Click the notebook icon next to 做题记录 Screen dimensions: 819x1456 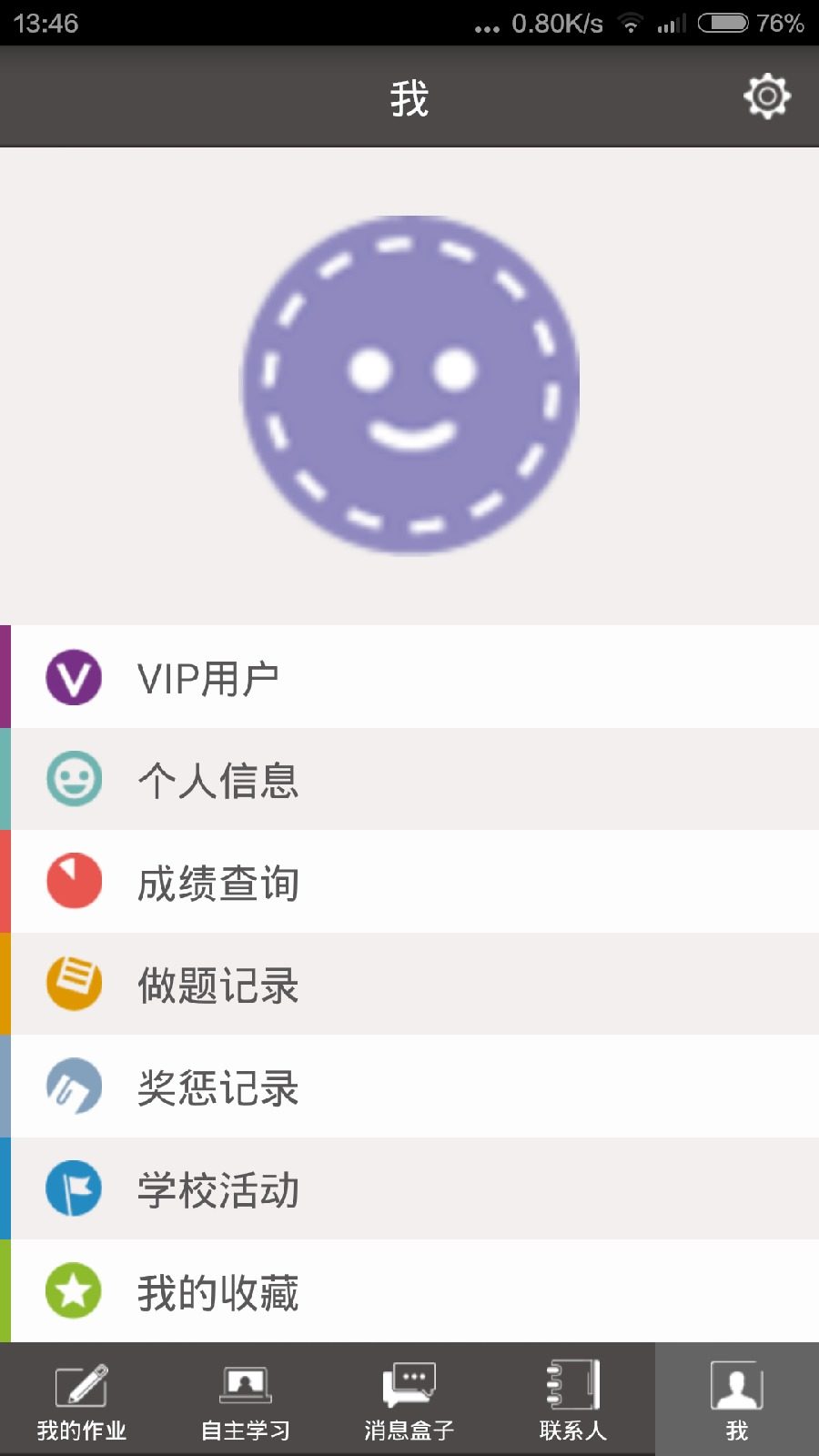[73, 984]
